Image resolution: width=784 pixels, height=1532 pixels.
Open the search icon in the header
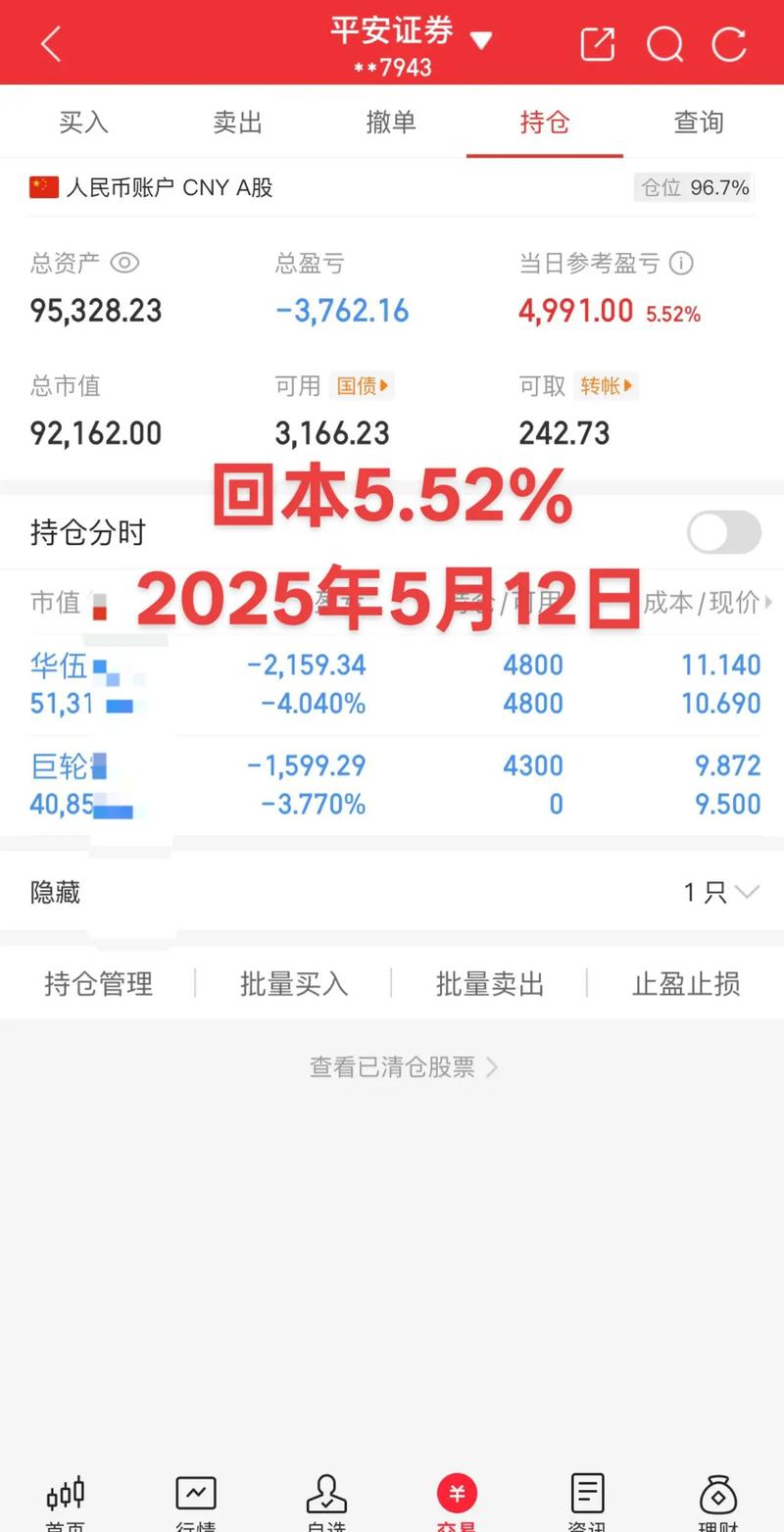(664, 44)
